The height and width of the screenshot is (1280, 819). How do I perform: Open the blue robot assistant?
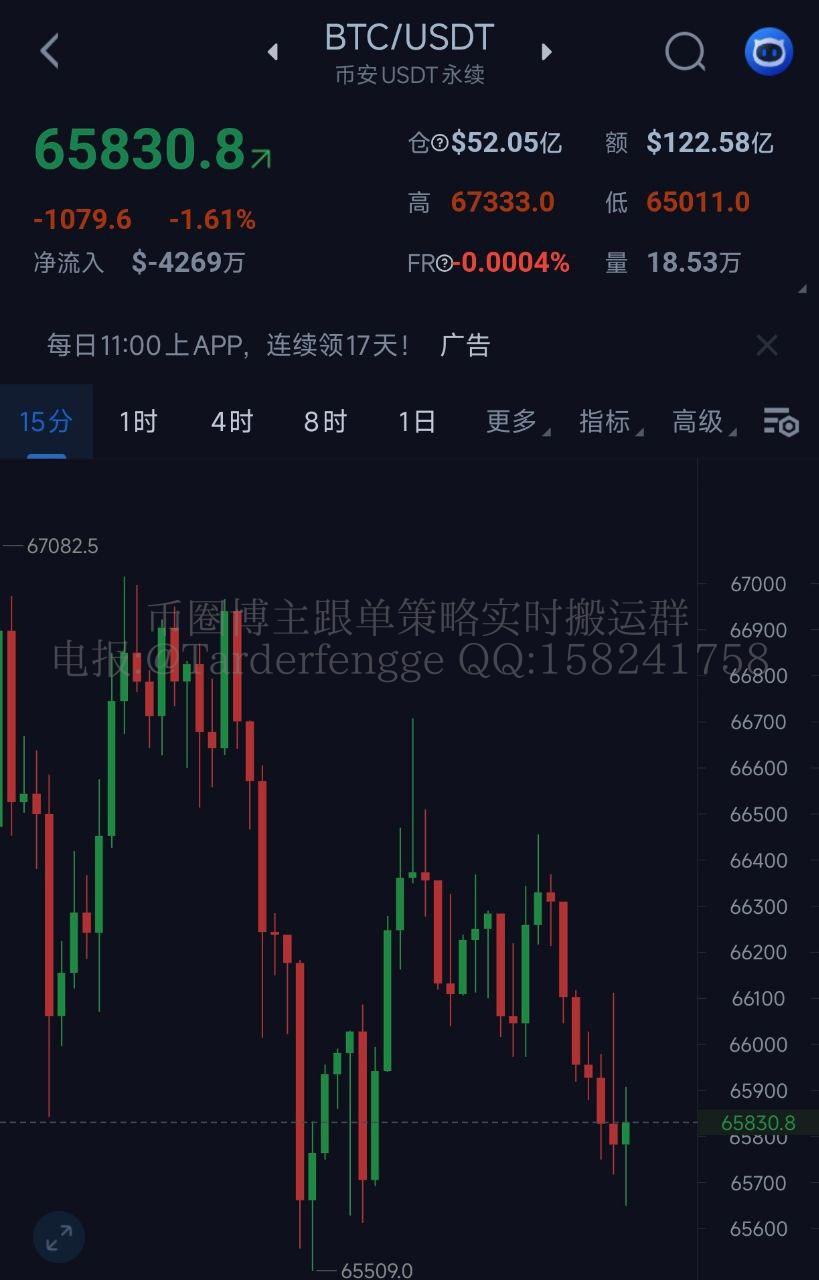[x=768, y=51]
